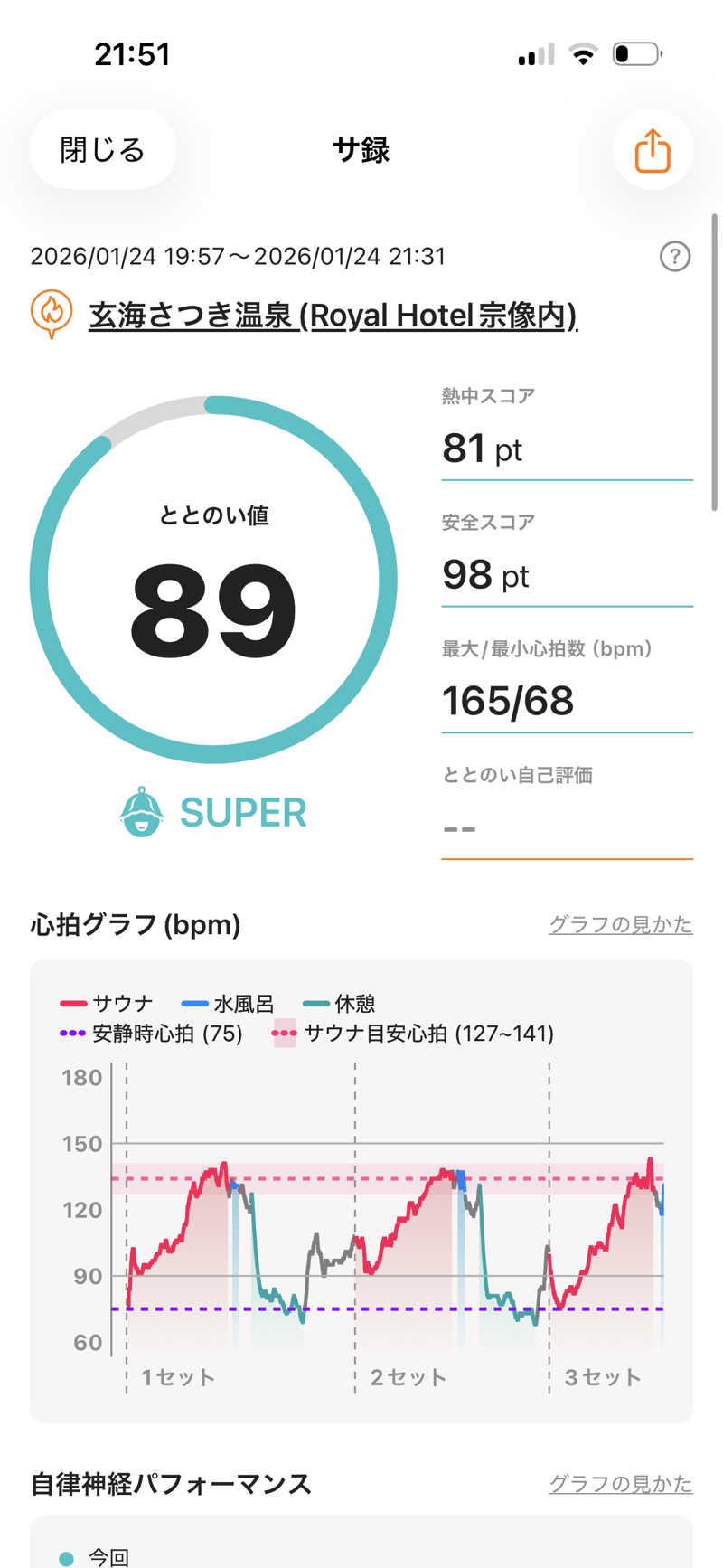Image resolution: width=723 pixels, height=1568 pixels.
Task: Set the ととのい自己評価 value
Action: click(x=566, y=827)
